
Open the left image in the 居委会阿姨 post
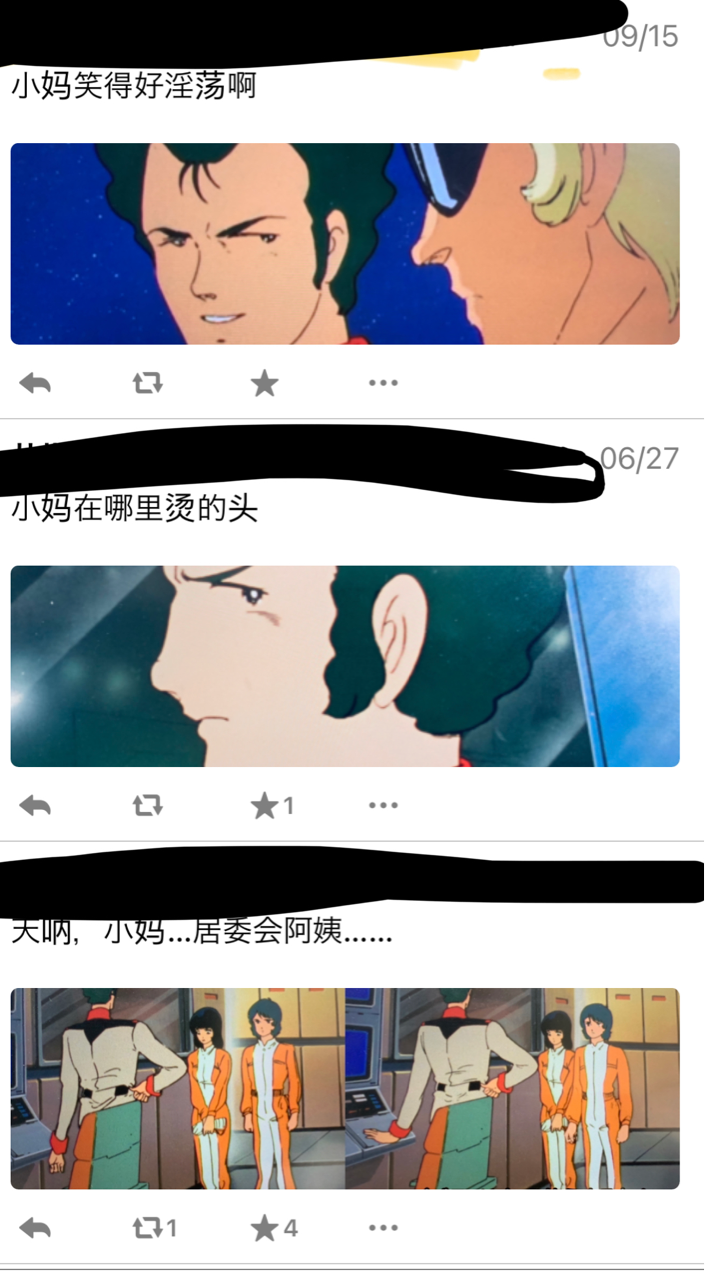pos(178,1089)
